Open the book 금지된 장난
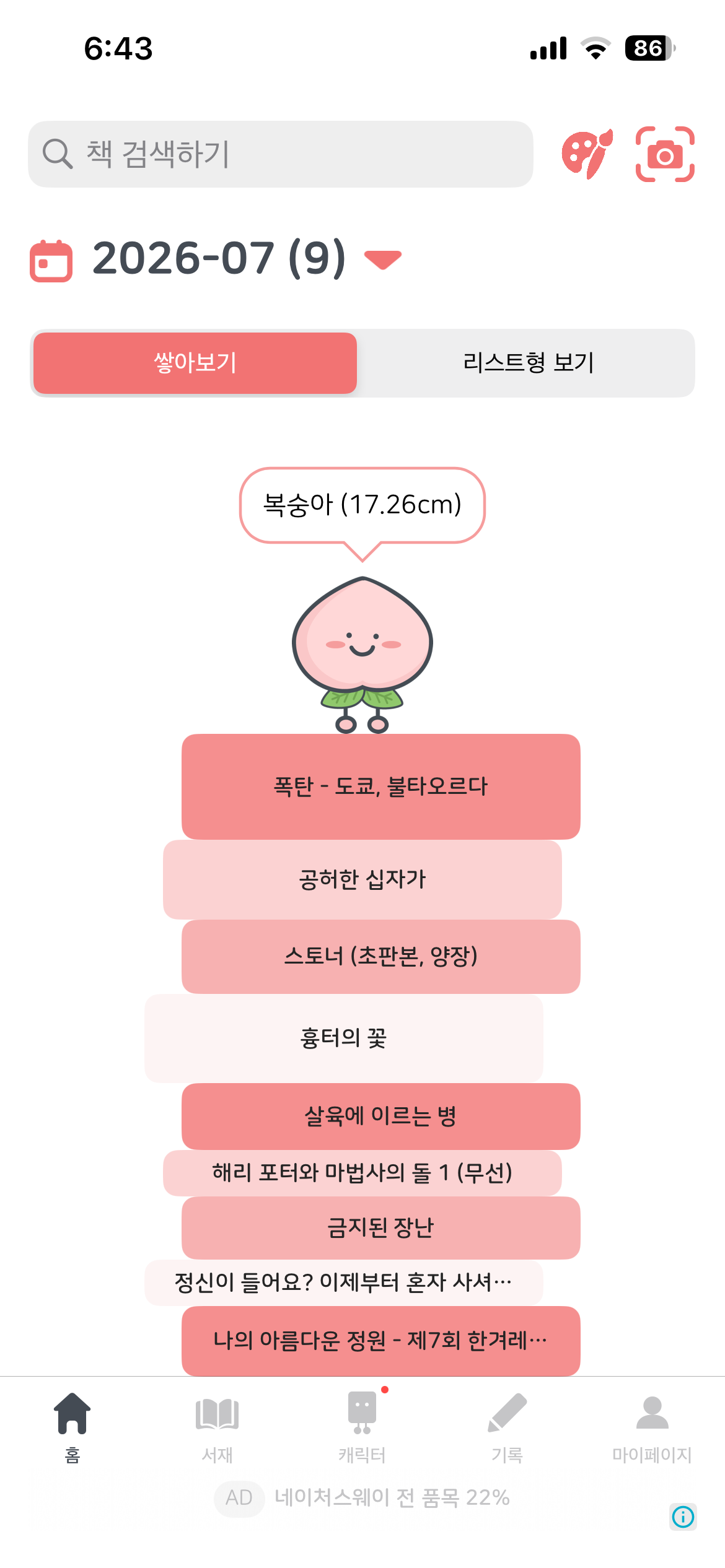This screenshot has height=1568, width=725. click(x=381, y=1227)
